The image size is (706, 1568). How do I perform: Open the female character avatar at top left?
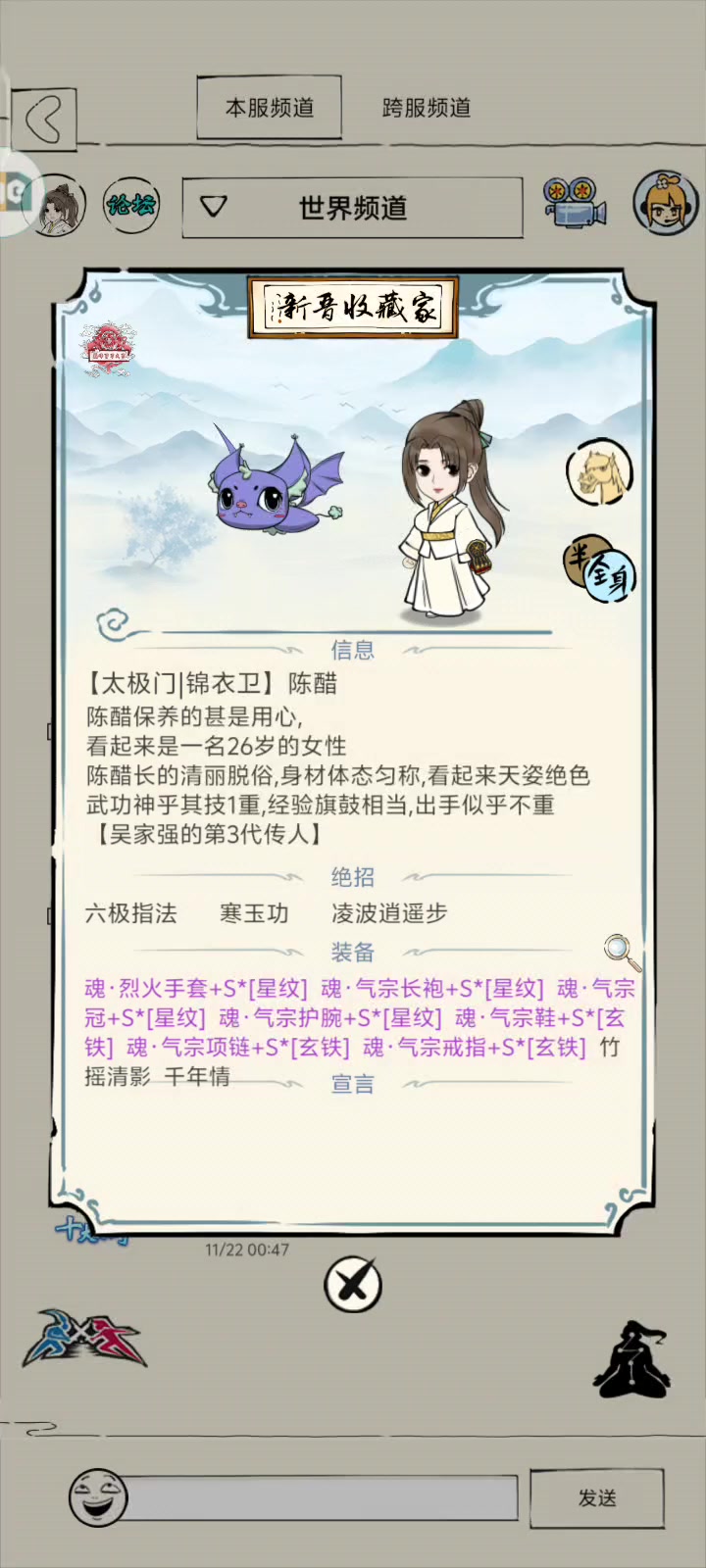pos(59,205)
